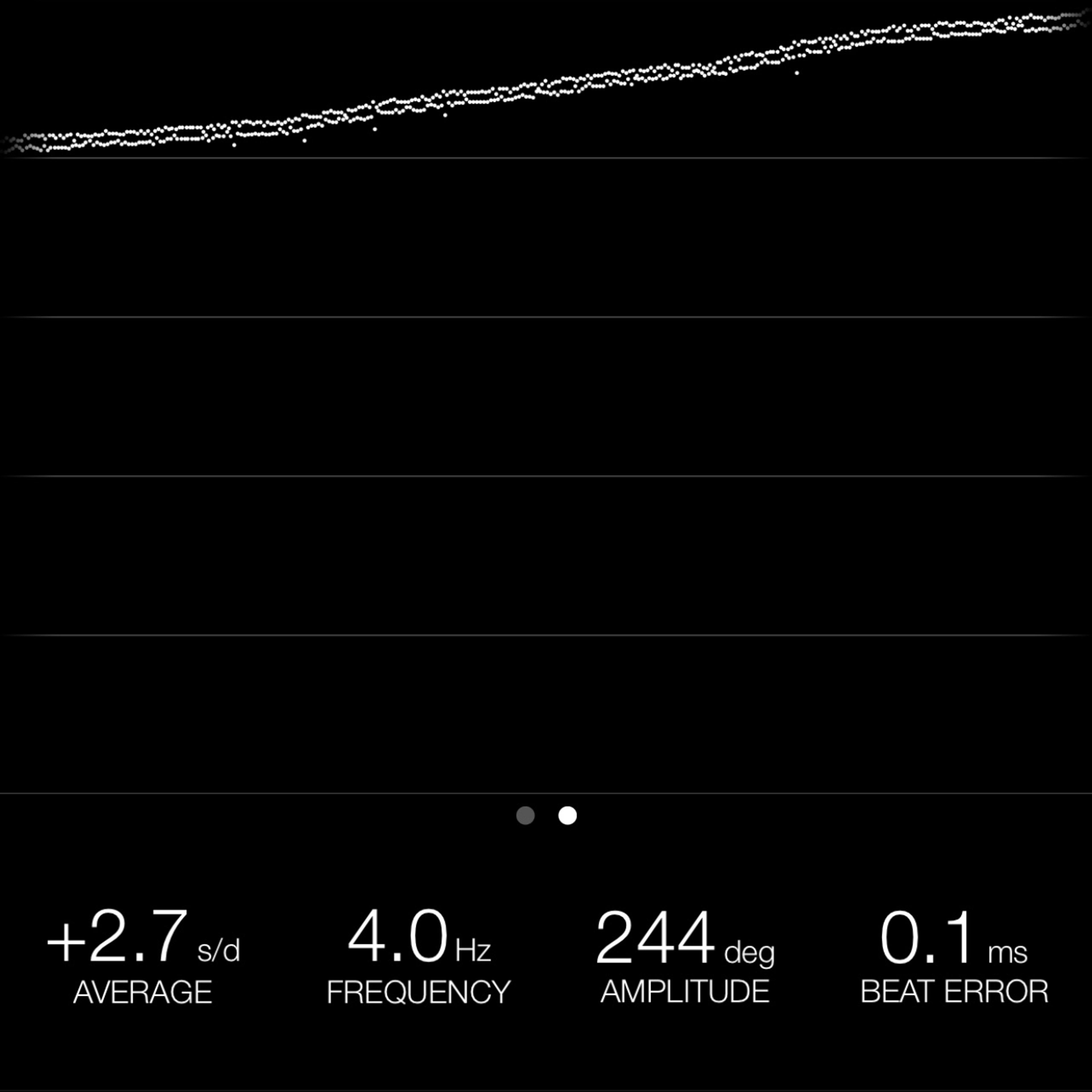This screenshot has width=1092, height=1092.
Task: Switch to the first page indicator dot
Action: [525, 816]
